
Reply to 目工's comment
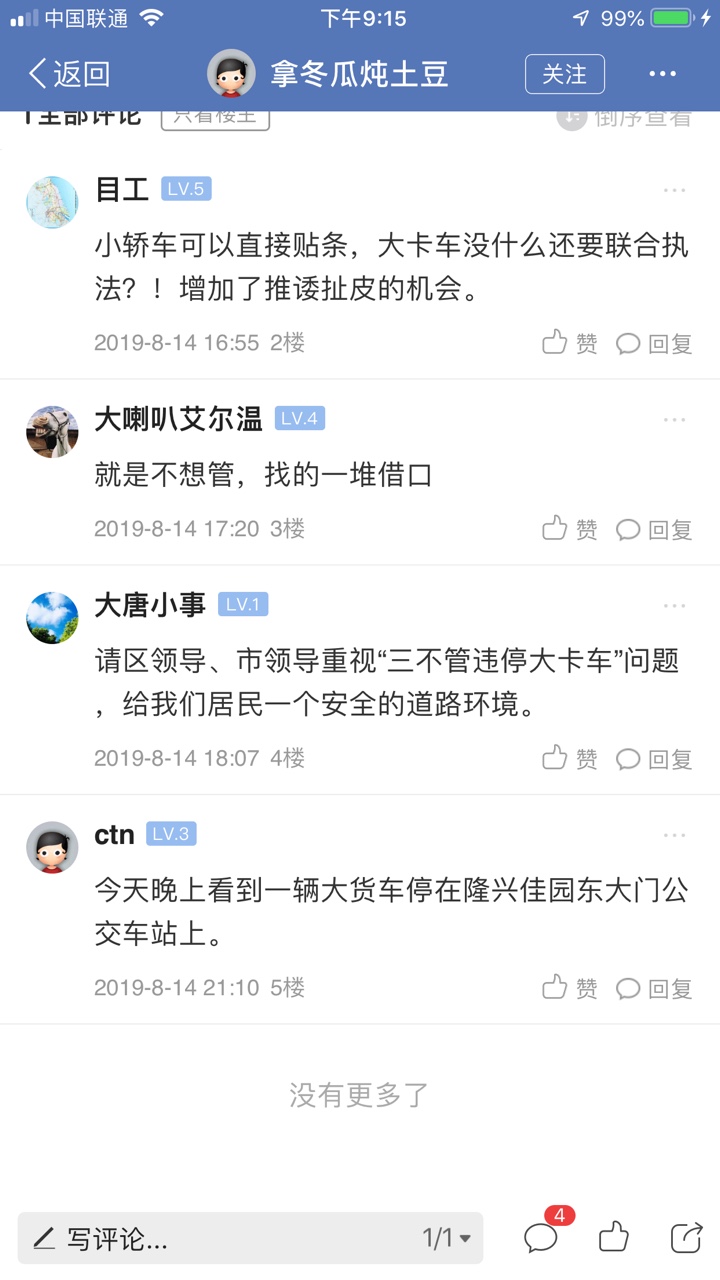(x=654, y=343)
